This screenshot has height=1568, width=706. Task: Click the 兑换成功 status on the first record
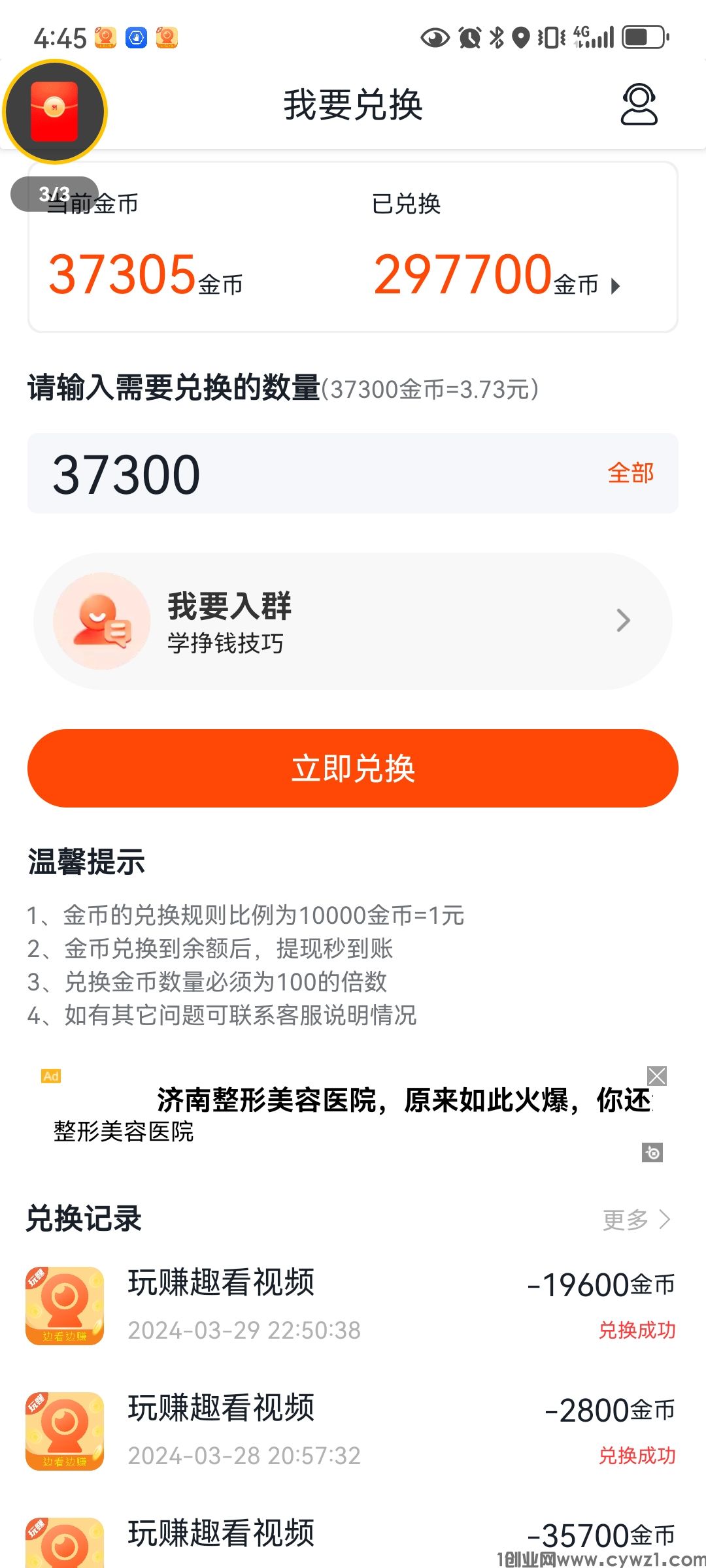point(637,1330)
